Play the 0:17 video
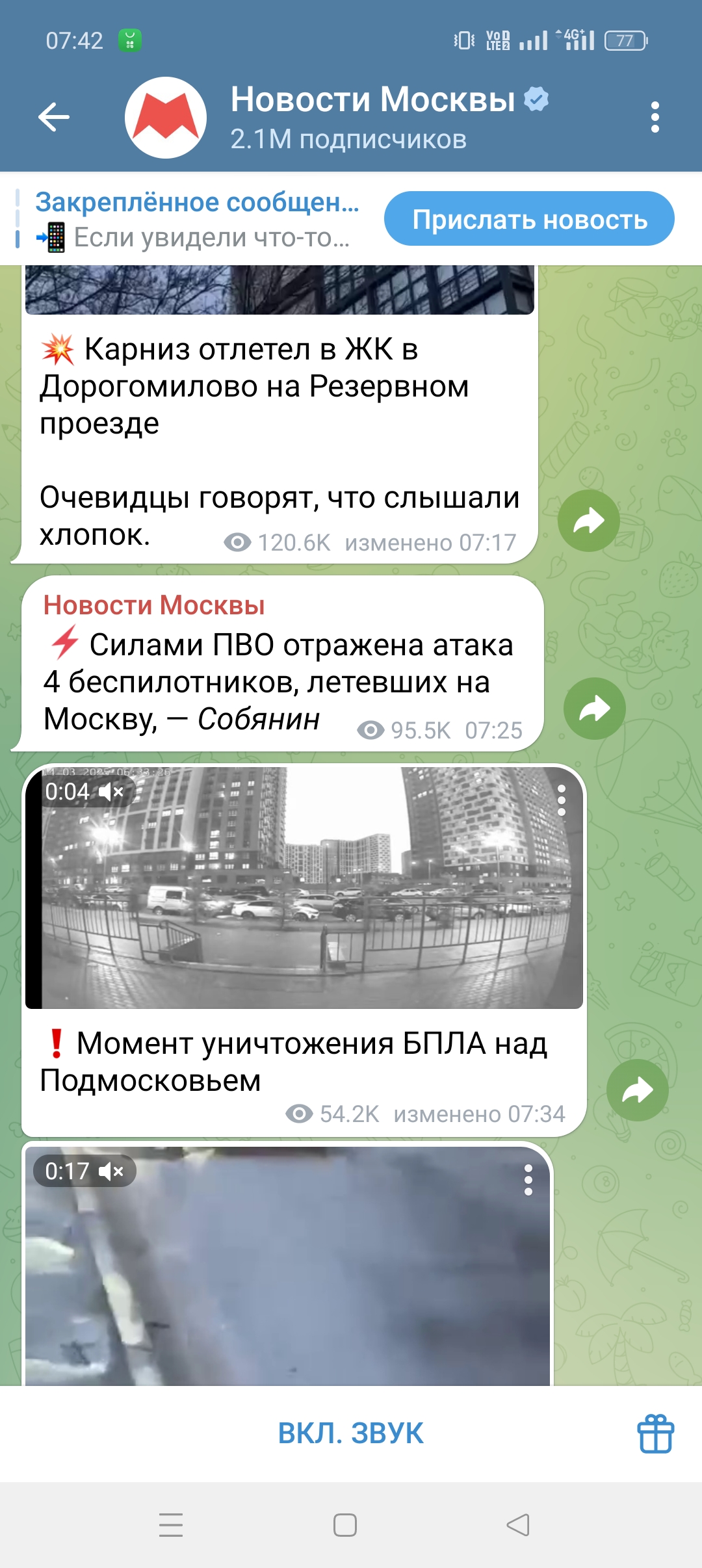 click(287, 1268)
